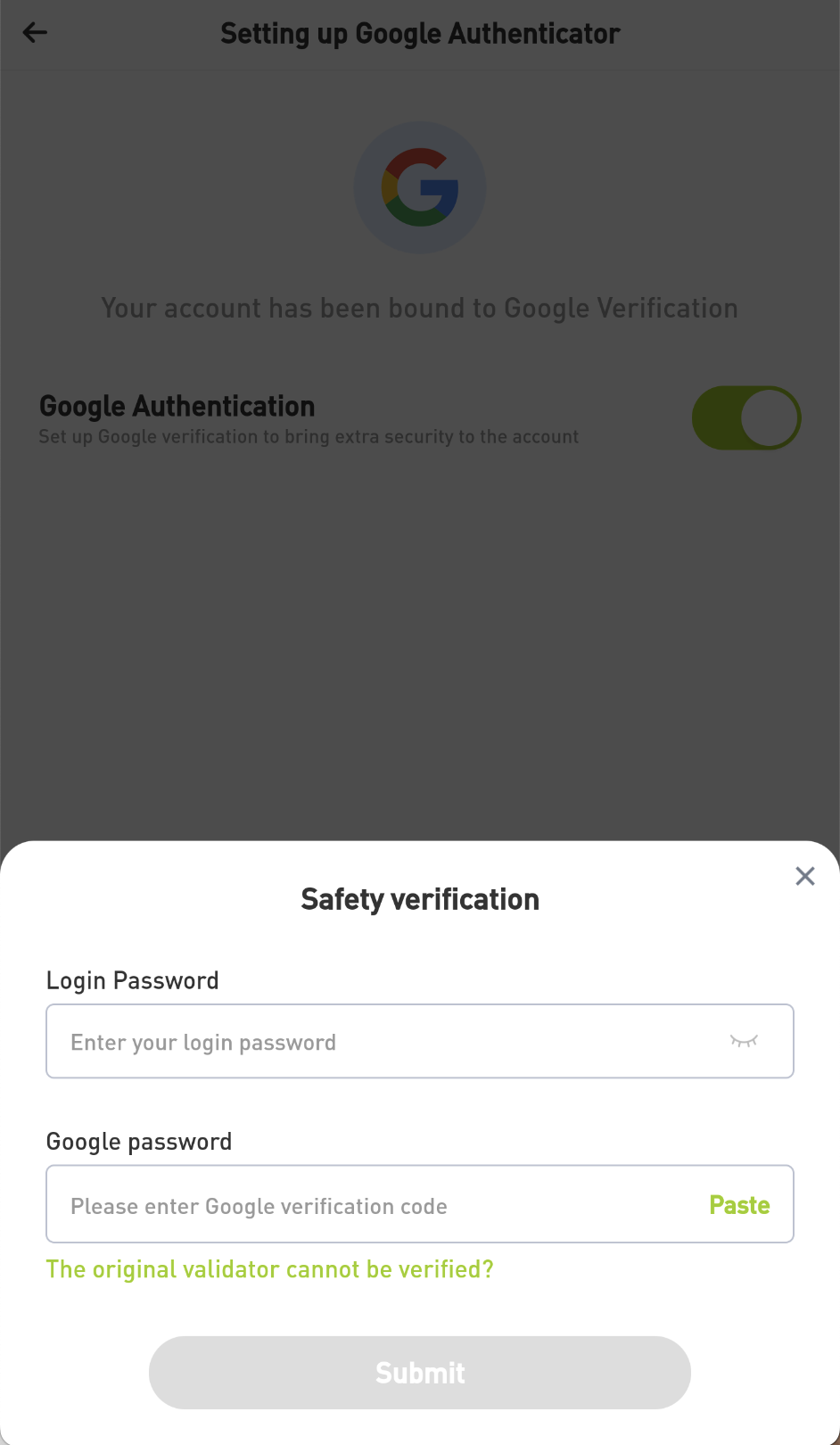Image resolution: width=840 pixels, height=1445 pixels.
Task: Focus the login password field
Action: point(420,1041)
